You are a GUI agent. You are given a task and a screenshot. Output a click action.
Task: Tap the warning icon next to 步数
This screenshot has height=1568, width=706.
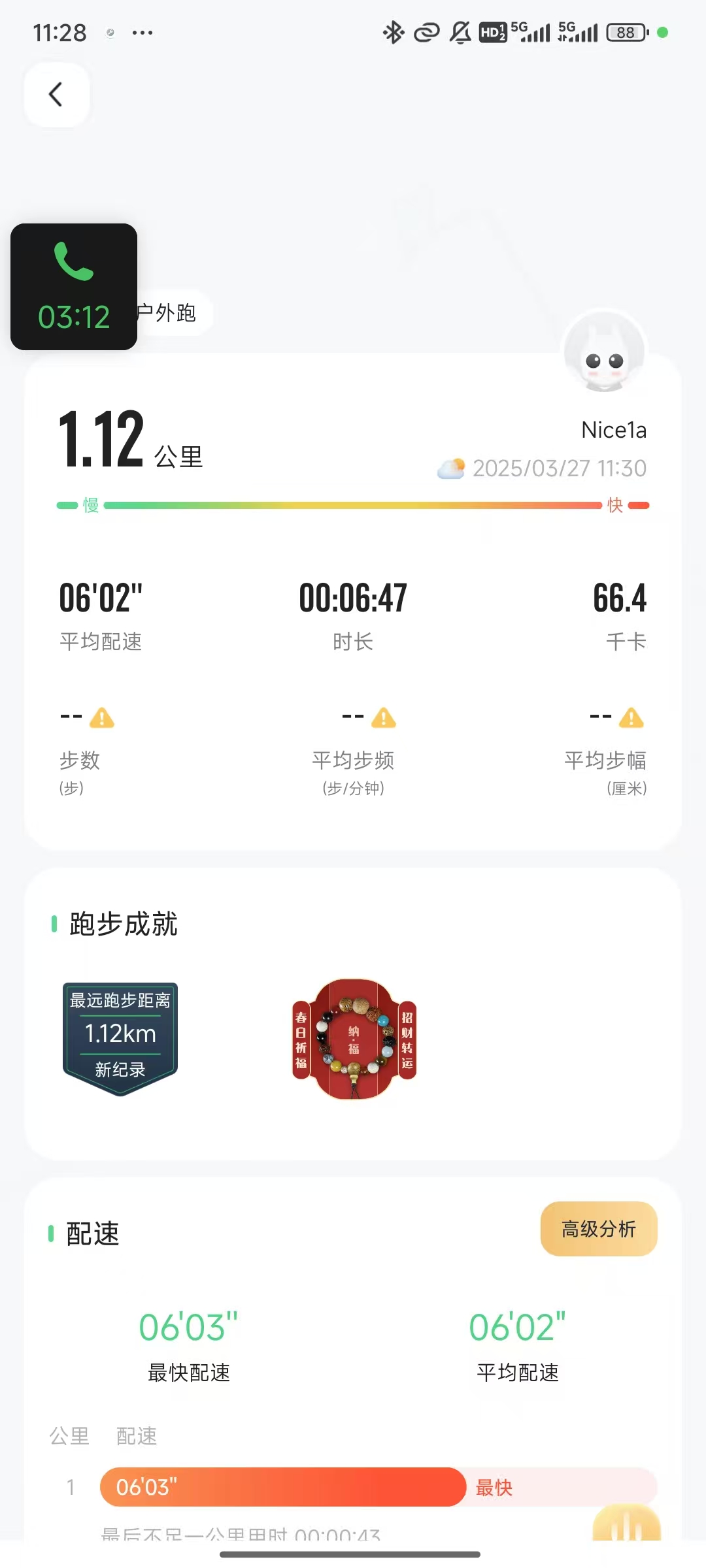pos(102,718)
